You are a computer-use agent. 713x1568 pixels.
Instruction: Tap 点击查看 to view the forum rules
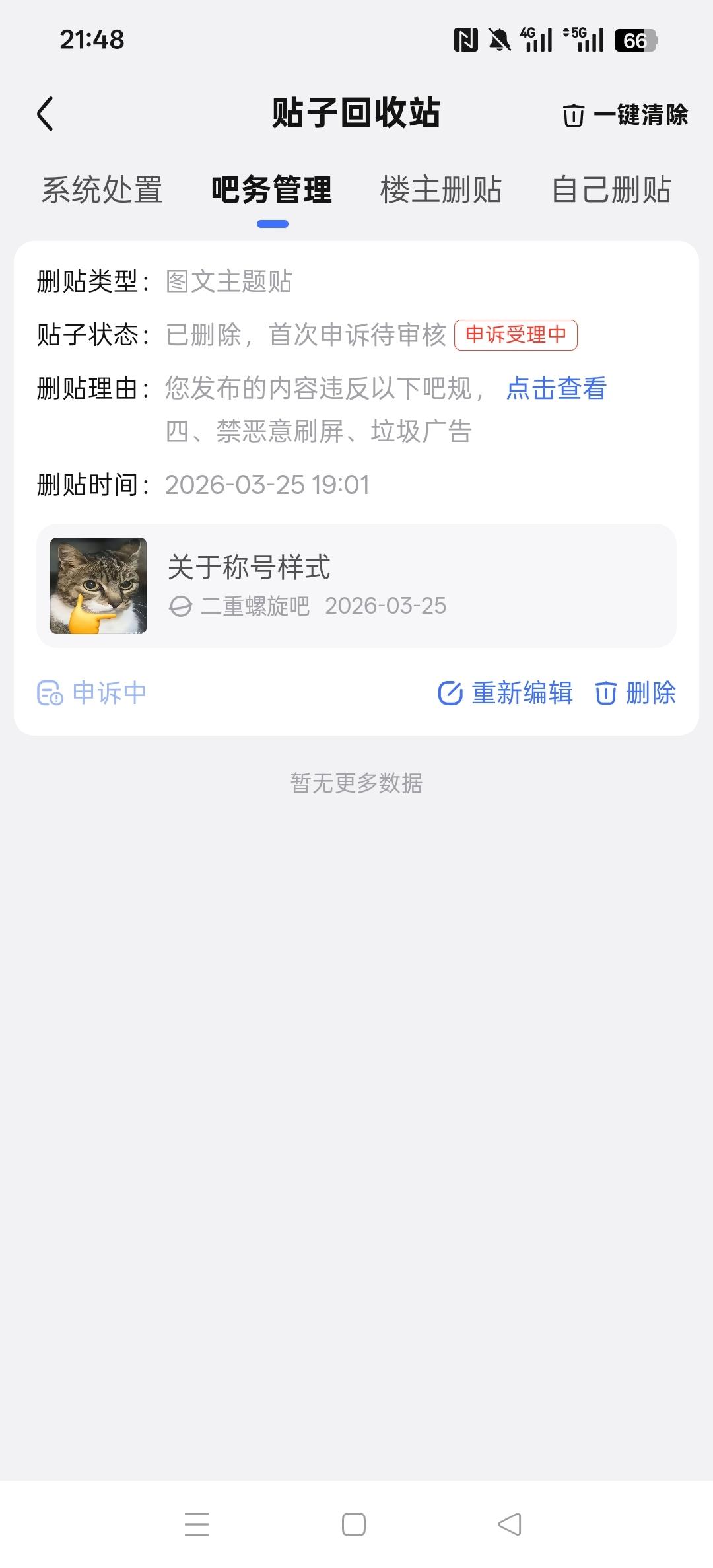pos(557,388)
